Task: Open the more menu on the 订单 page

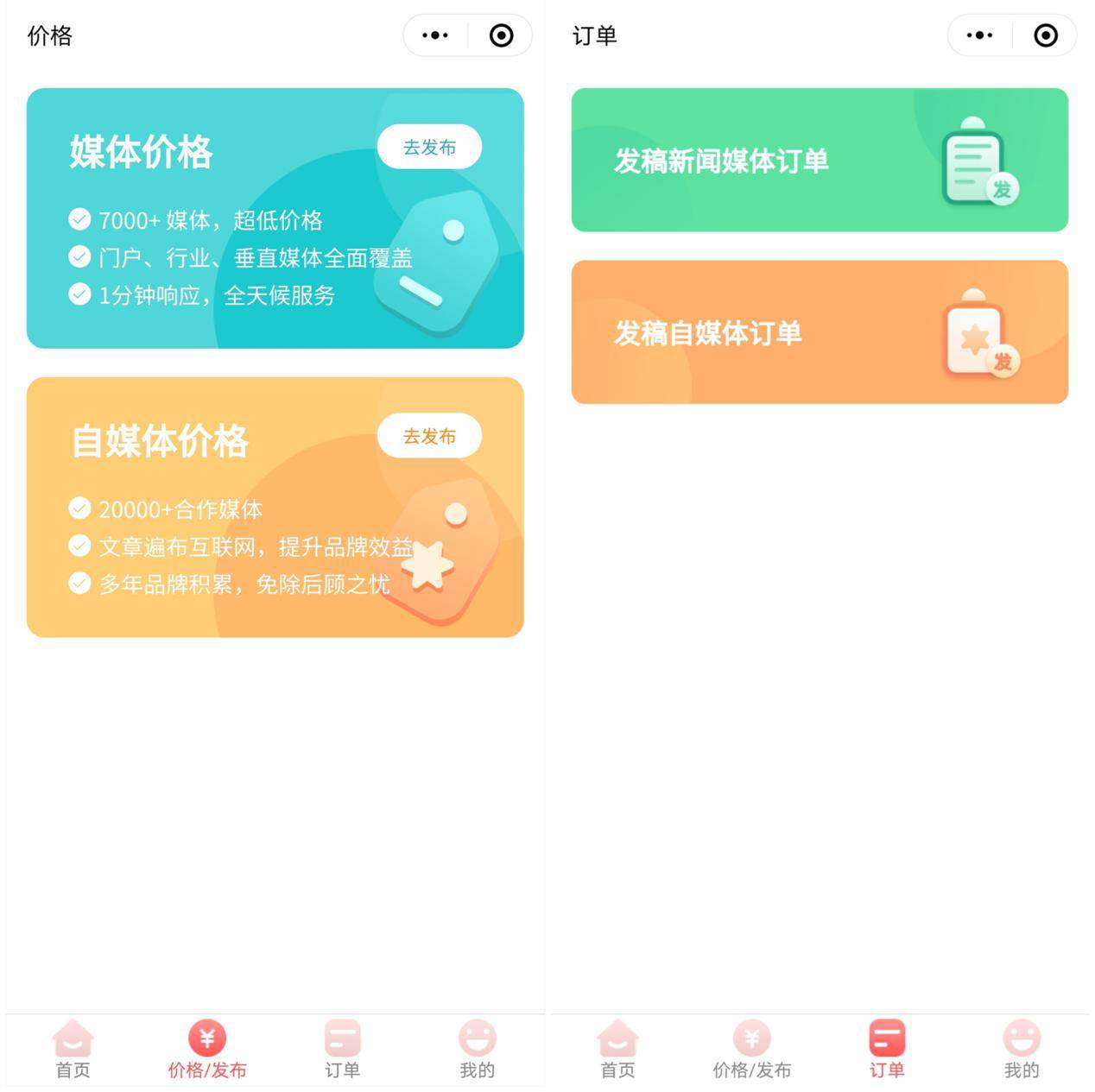Action: [x=979, y=35]
